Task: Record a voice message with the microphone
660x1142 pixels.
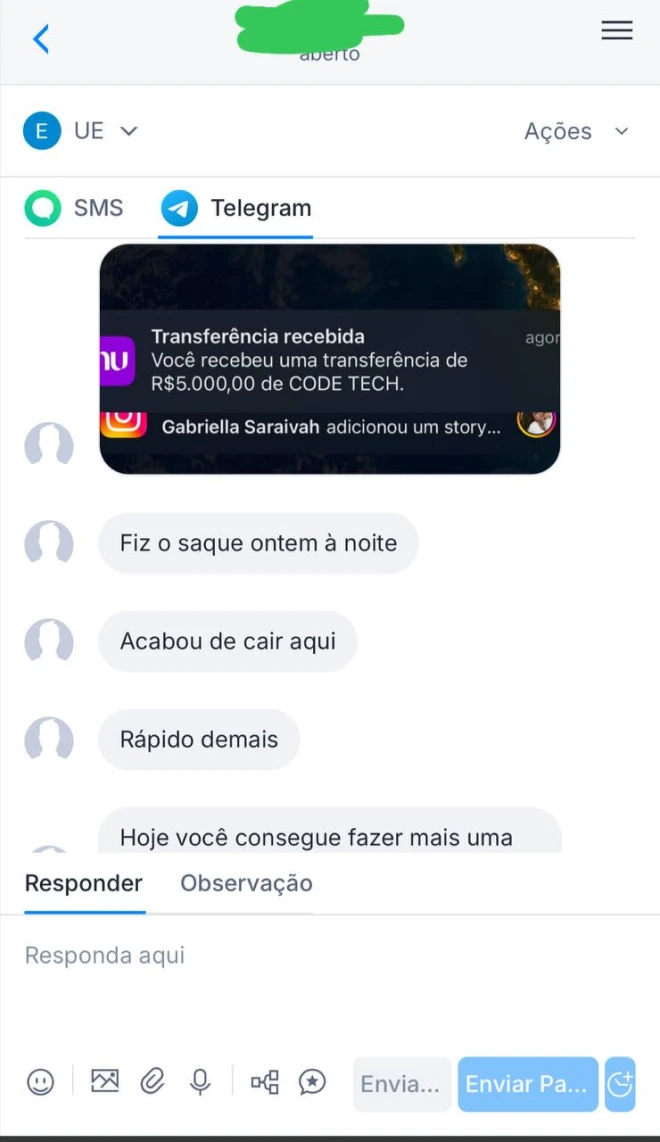Action: tap(200, 1081)
